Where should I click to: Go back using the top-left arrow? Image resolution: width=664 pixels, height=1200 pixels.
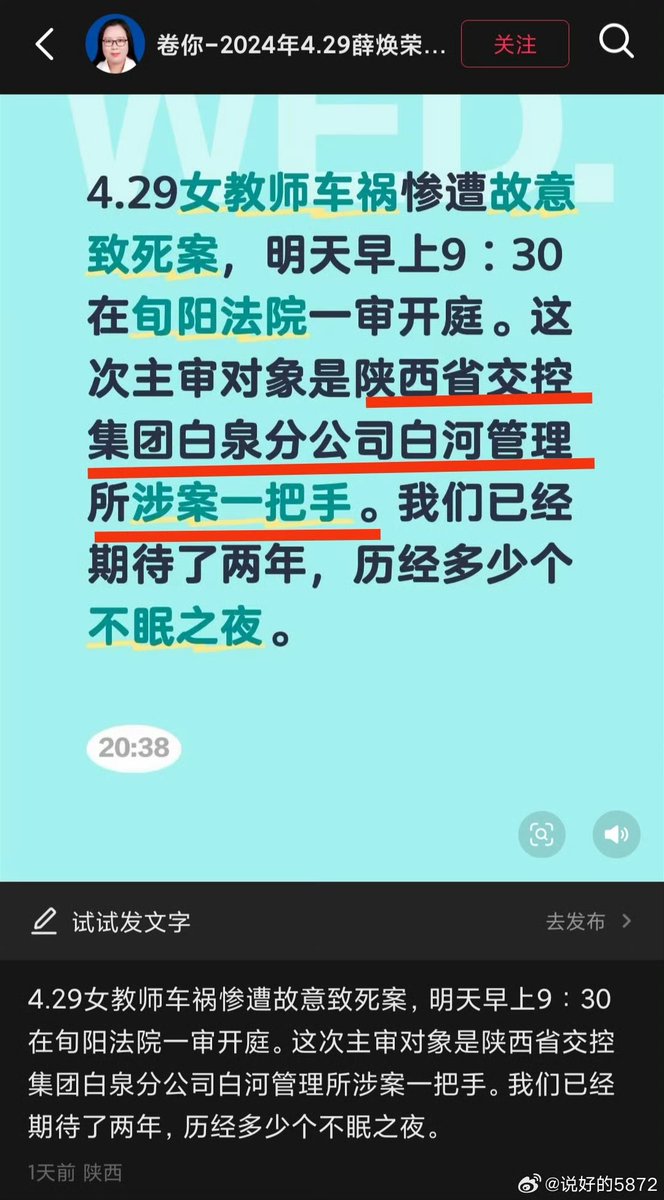coord(45,45)
